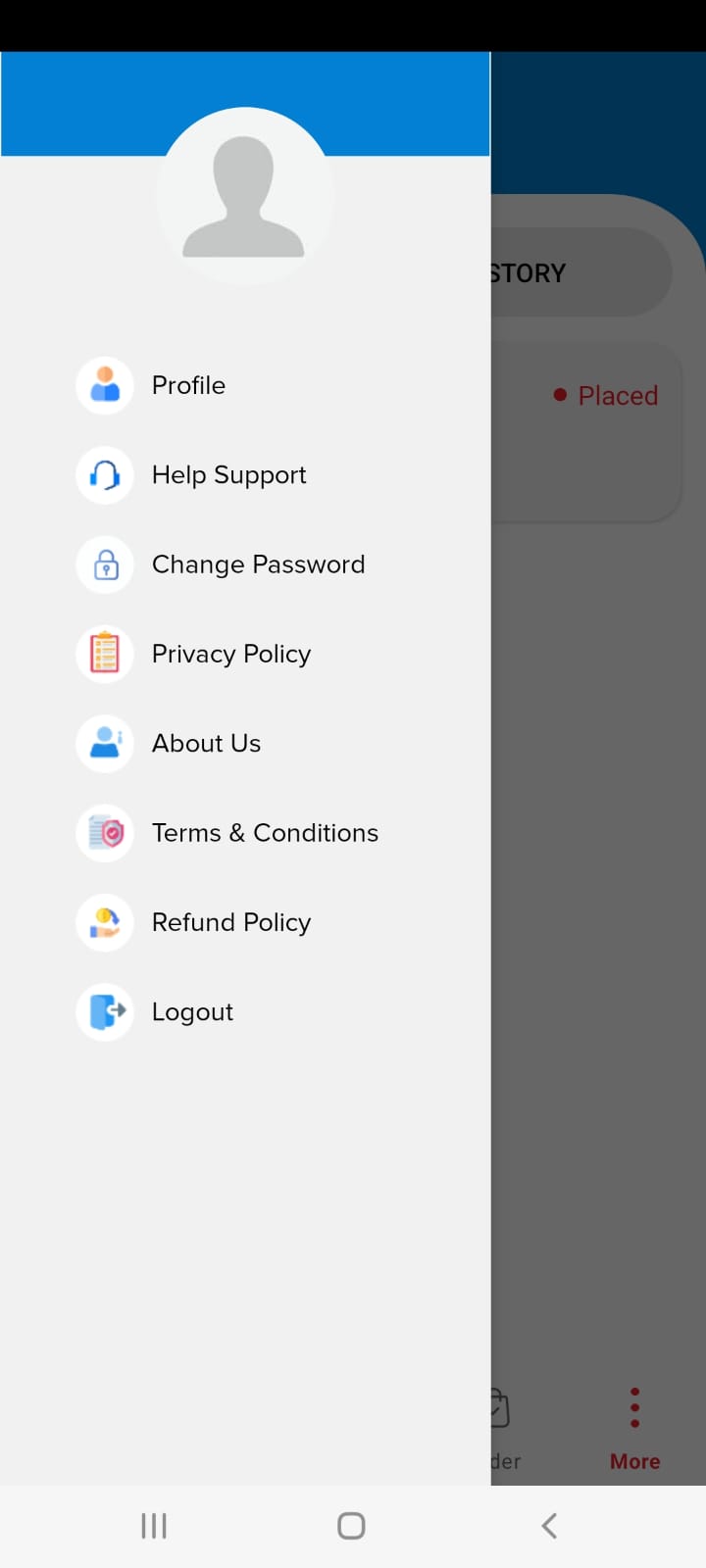
Task: Open About Us page
Action: tap(206, 744)
